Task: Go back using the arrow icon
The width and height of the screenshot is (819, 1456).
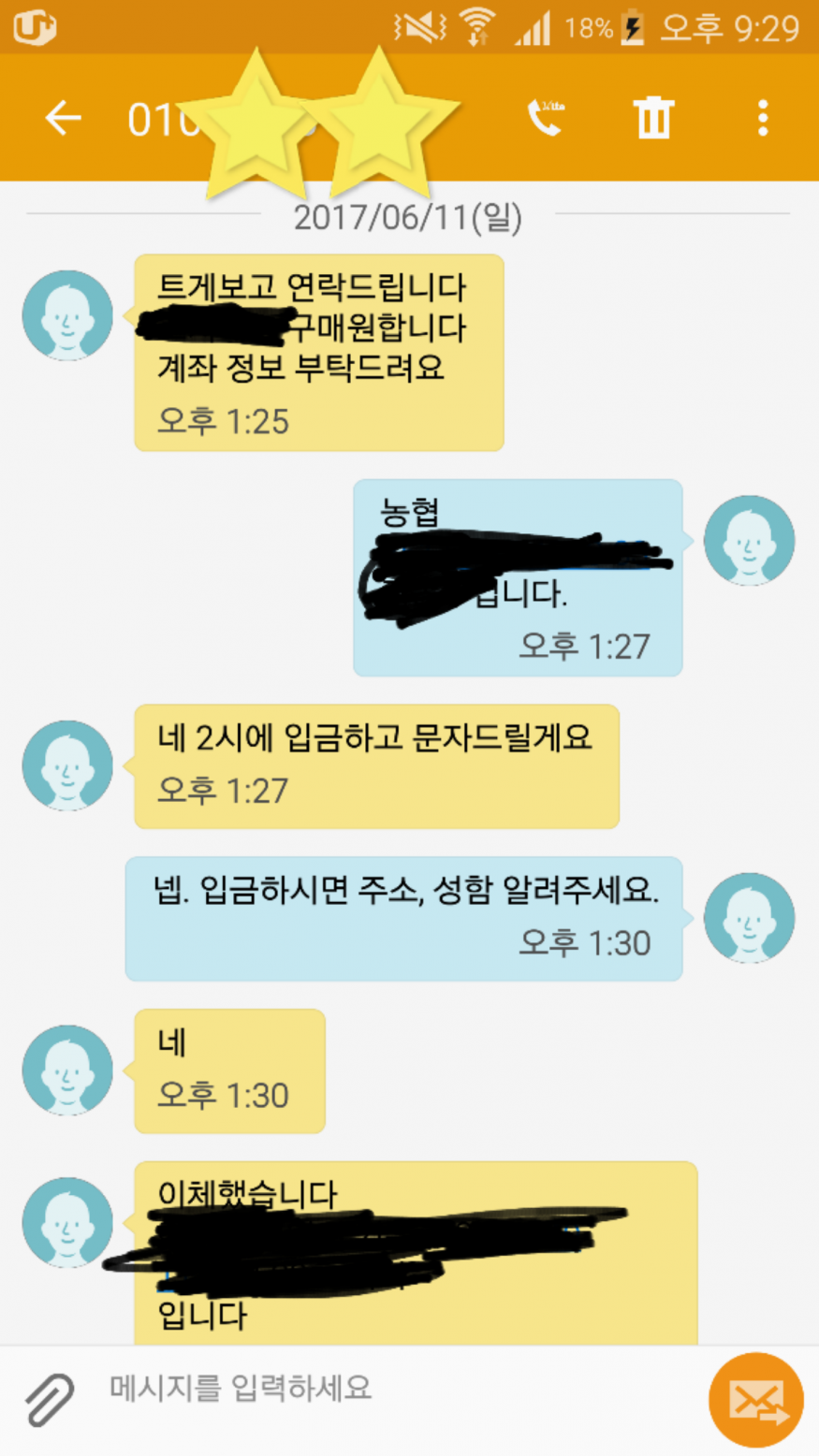Action: click(x=63, y=118)
